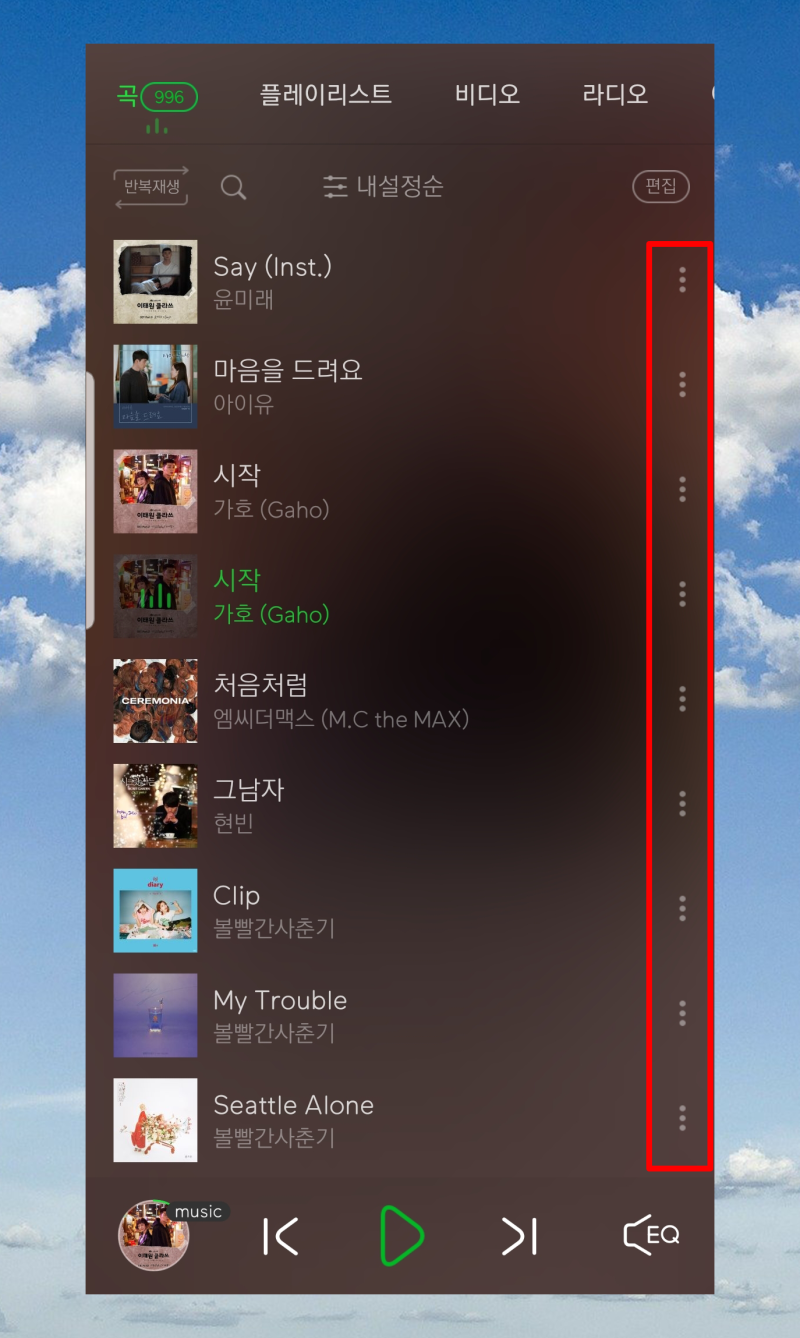Toggle the 반복재생 repeat button
800x1338 pixels.
[152, 187]
